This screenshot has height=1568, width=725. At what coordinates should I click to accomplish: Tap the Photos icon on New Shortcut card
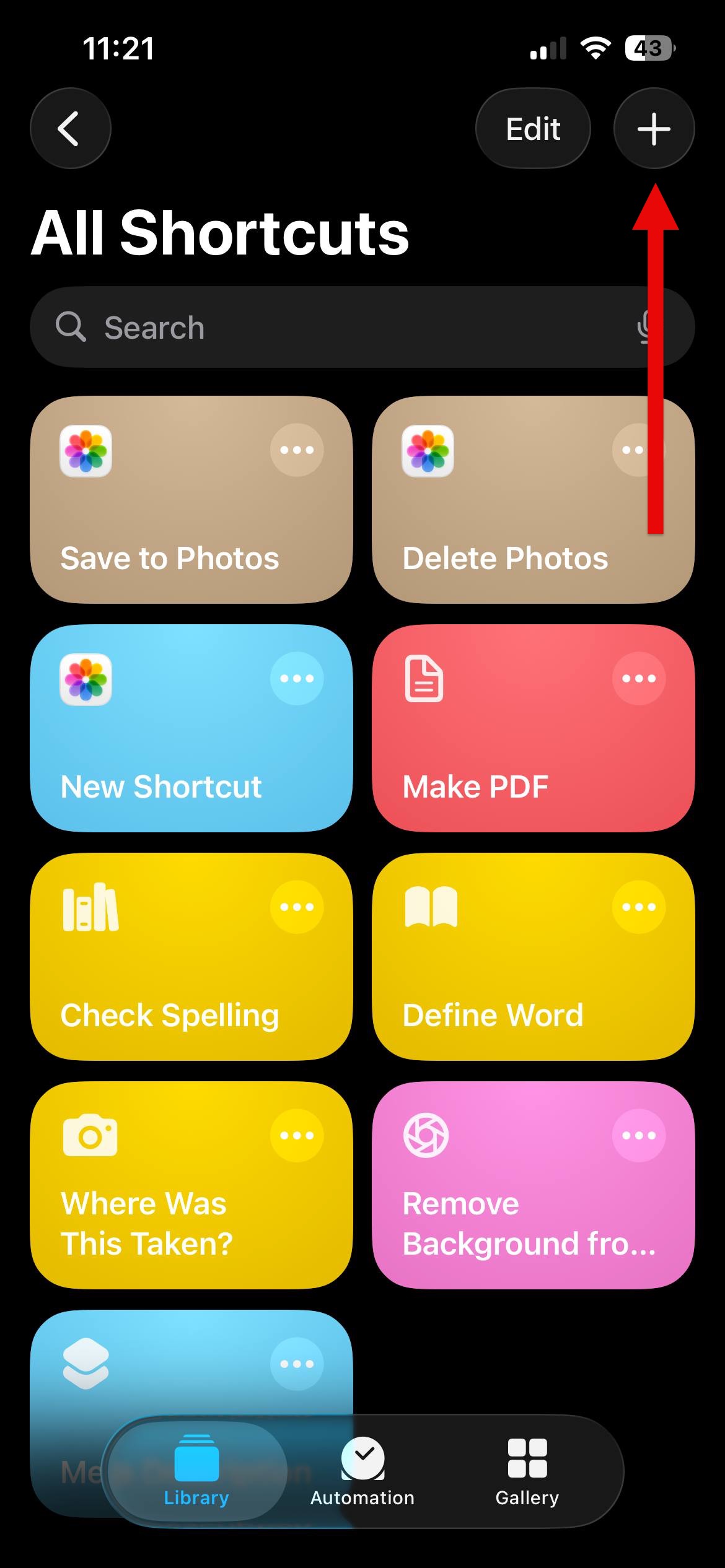click(x=87, y=678)
